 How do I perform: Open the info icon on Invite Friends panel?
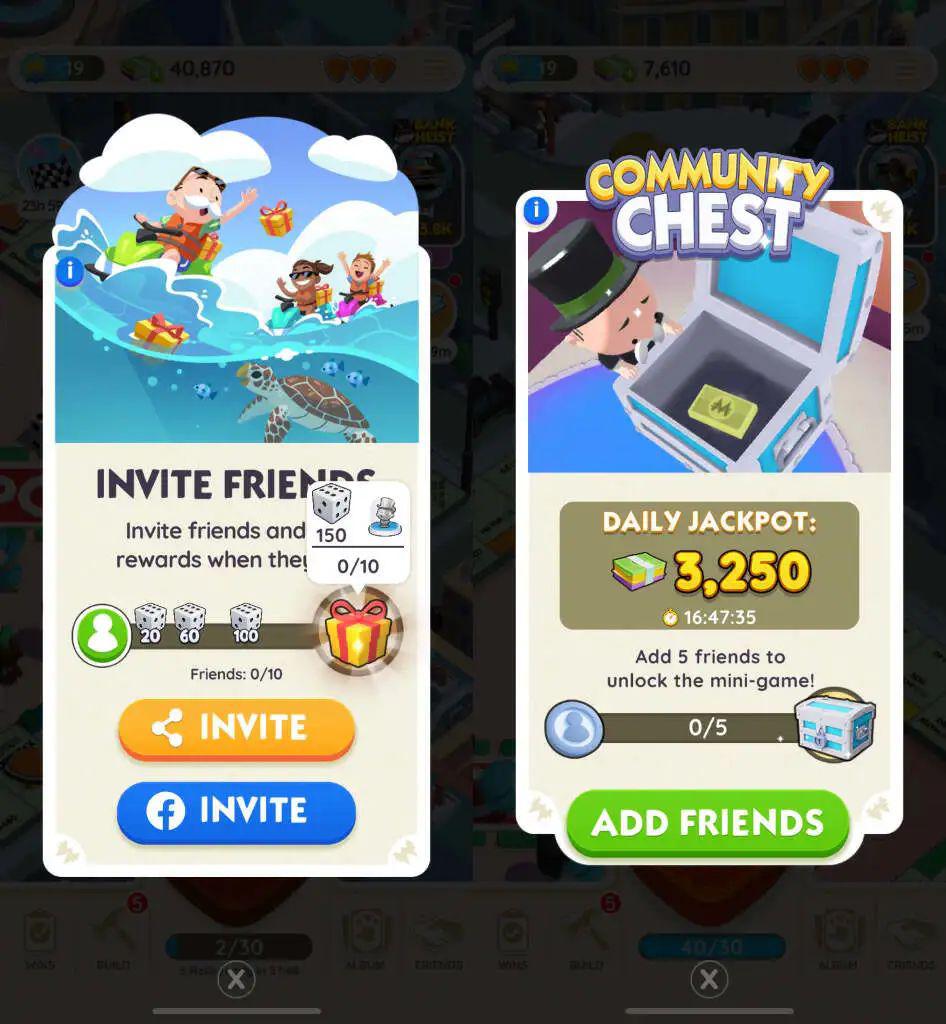70,271
